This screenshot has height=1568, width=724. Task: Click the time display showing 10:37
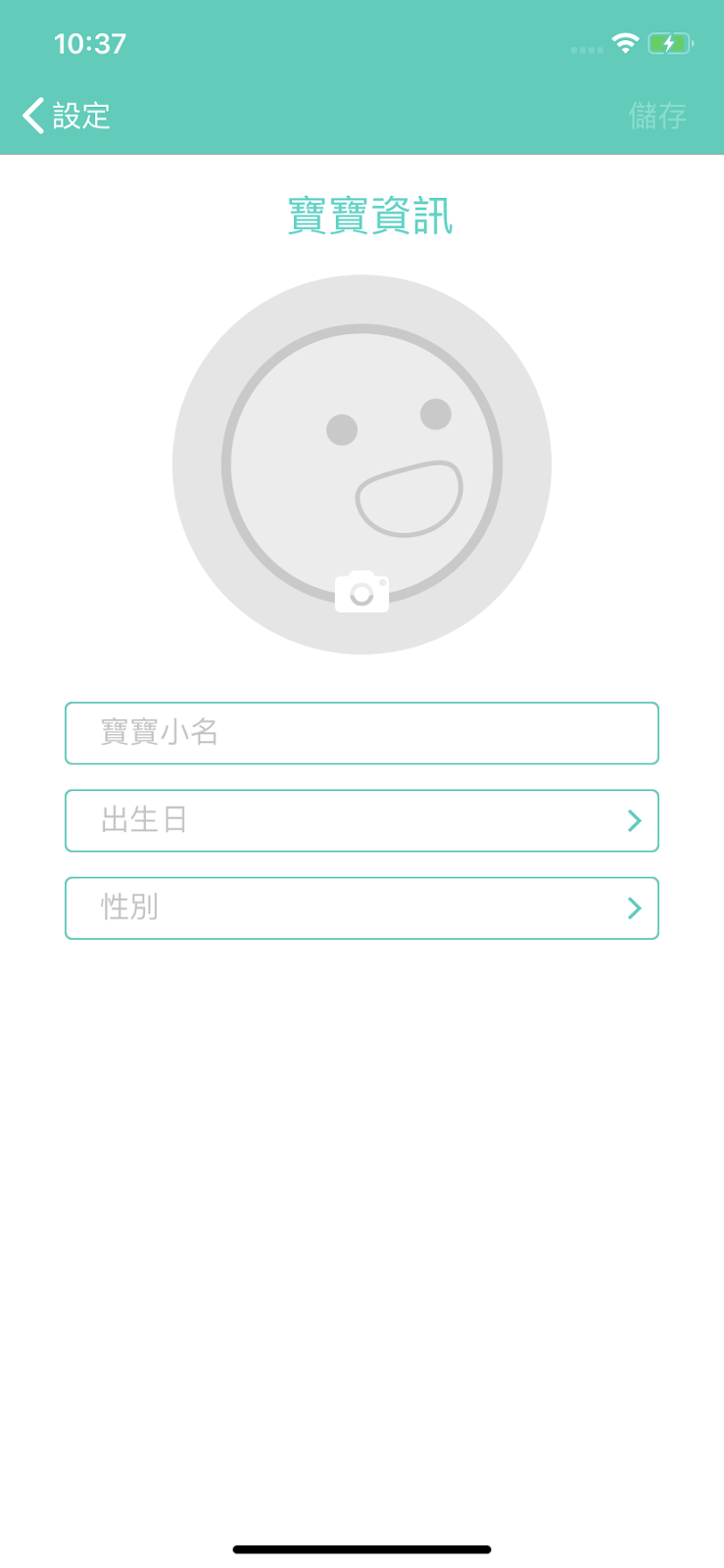[x=90, y=43]
